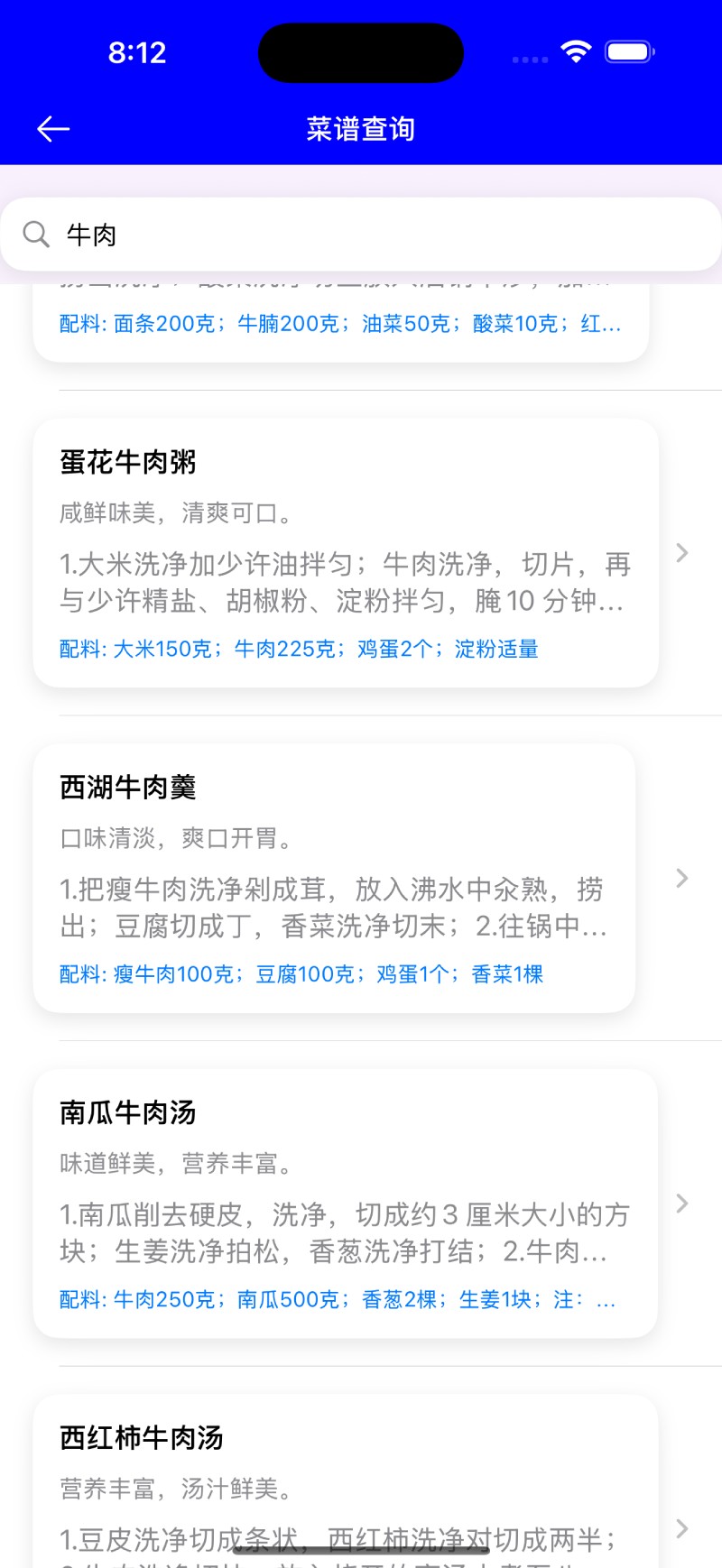Go back using the arrow icon
The width and height of the screenshot is (722, 1568).
(53, 129)
